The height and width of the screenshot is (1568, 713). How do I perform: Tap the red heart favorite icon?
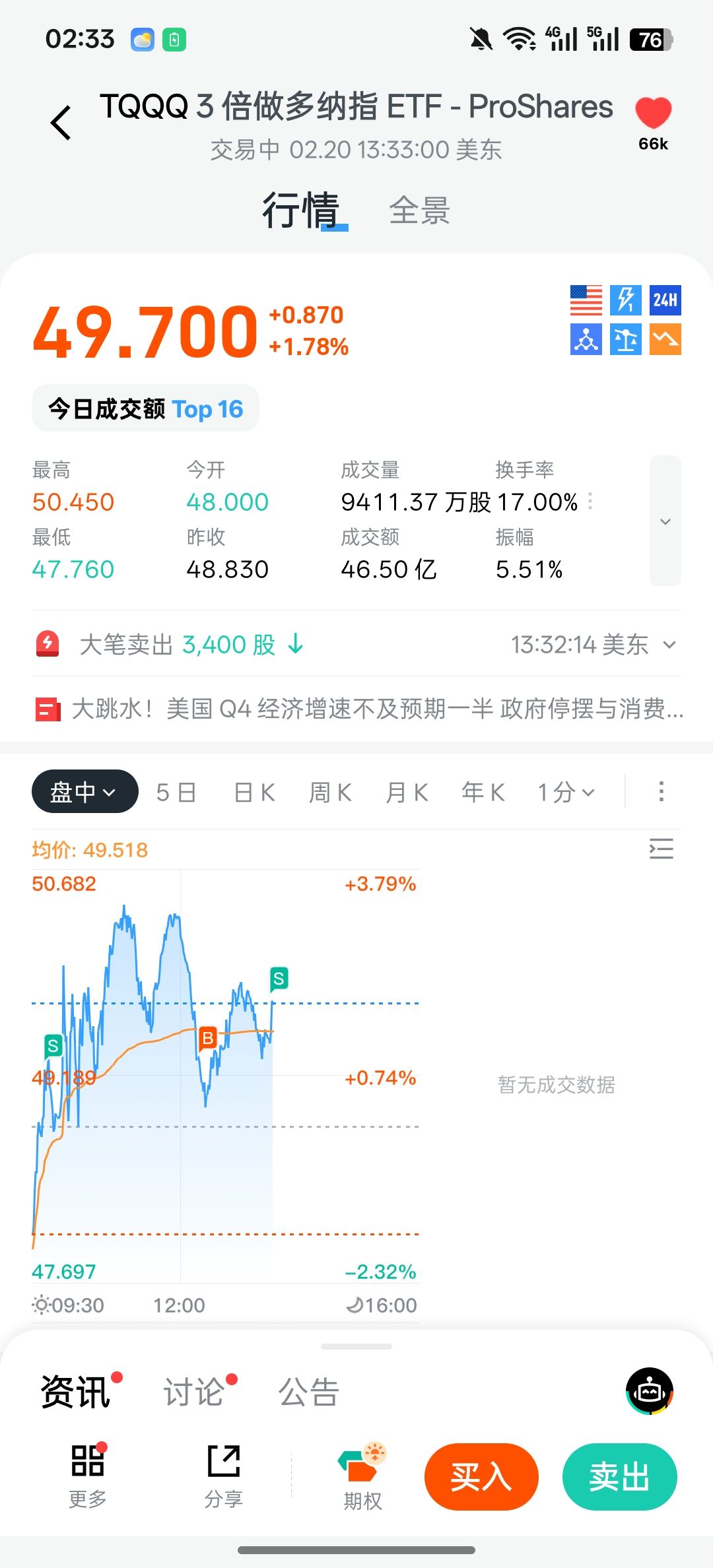point(653,113)
